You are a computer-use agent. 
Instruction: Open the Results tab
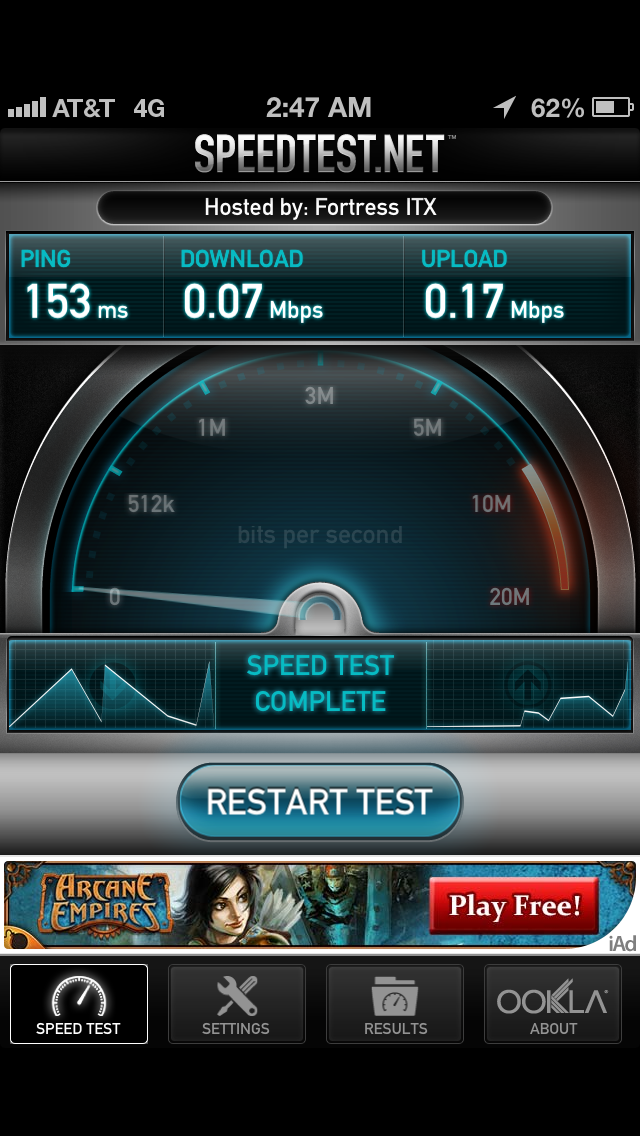click(x=395, y=1003)
